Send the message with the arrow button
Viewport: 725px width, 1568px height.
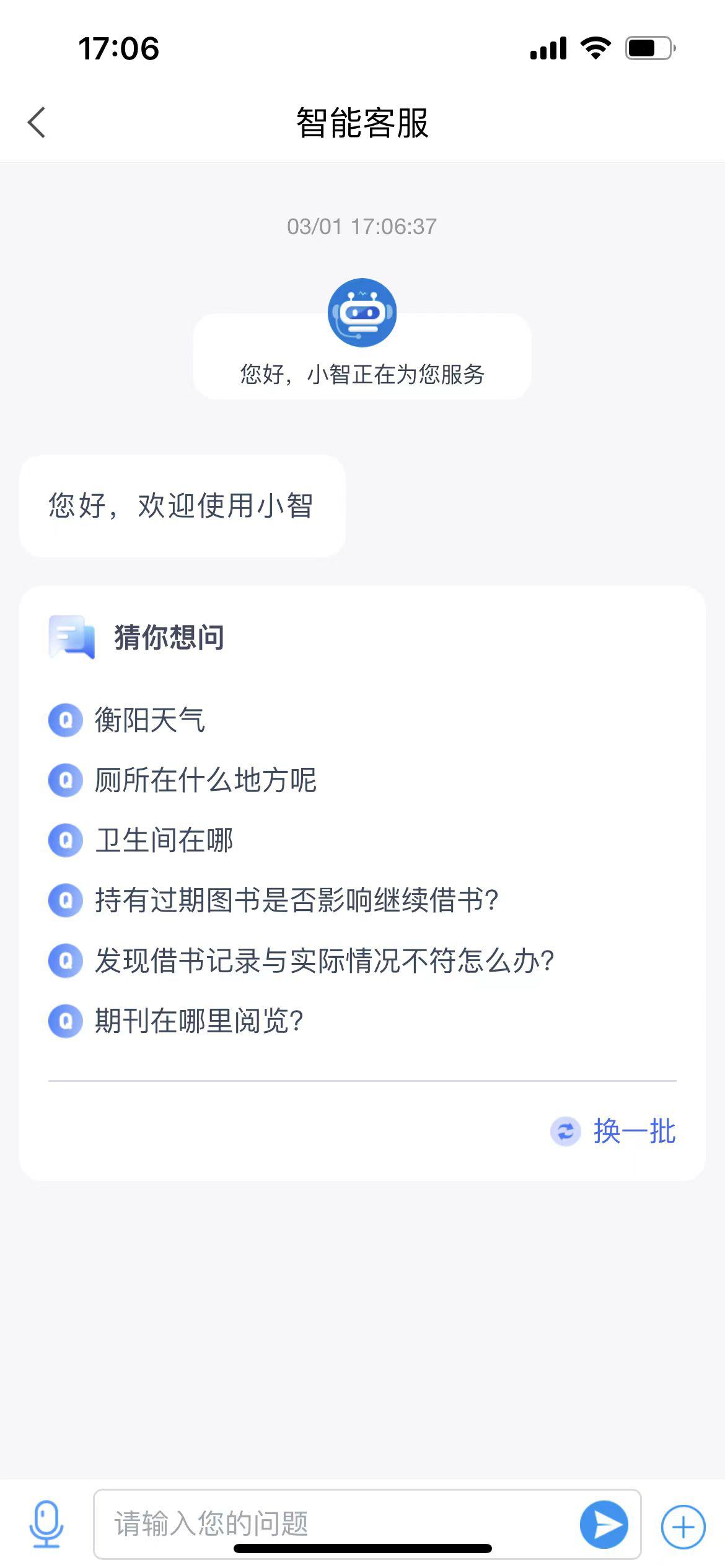point(604,1524)
